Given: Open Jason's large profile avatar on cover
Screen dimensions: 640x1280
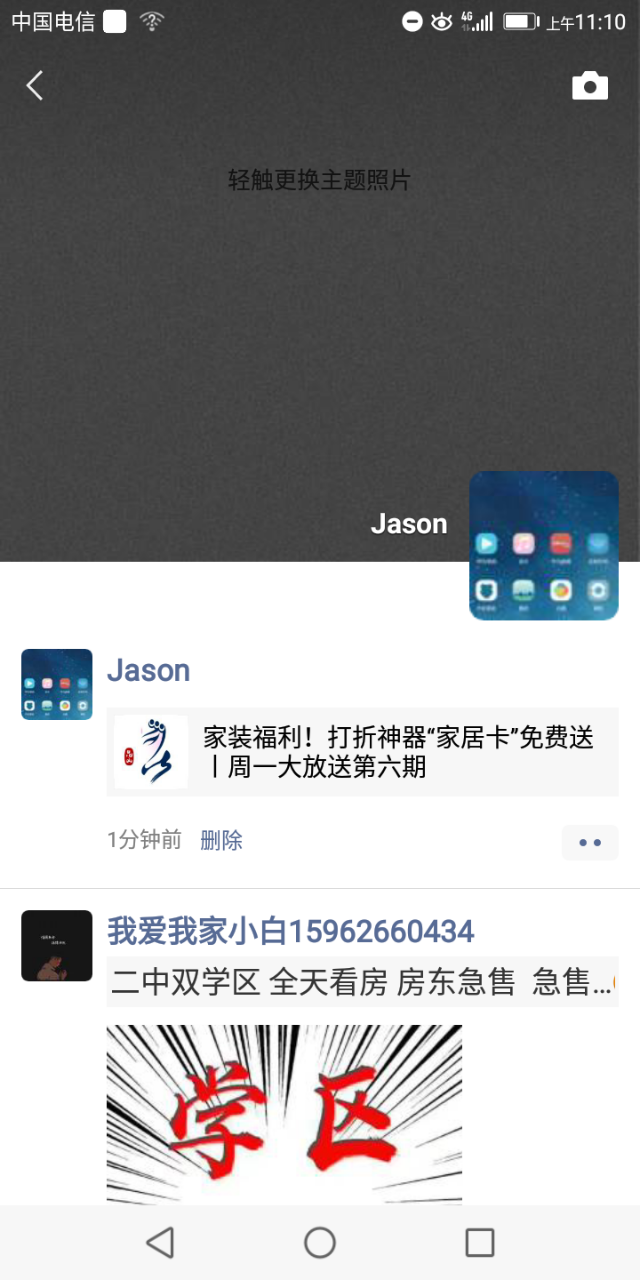Looking at the screenshot, I should (544, 546).
